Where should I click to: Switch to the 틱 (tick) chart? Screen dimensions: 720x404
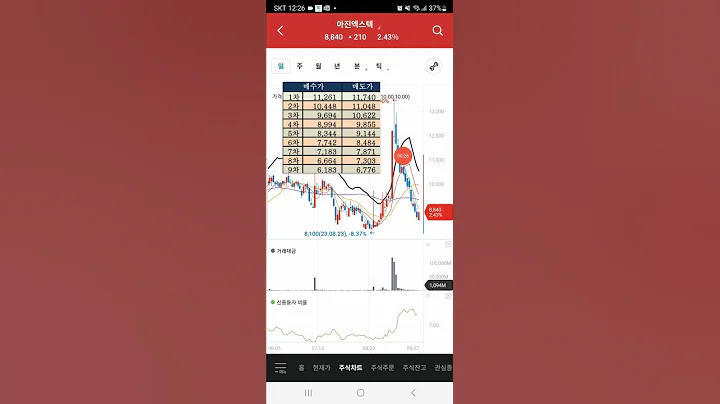coord(374,66)
